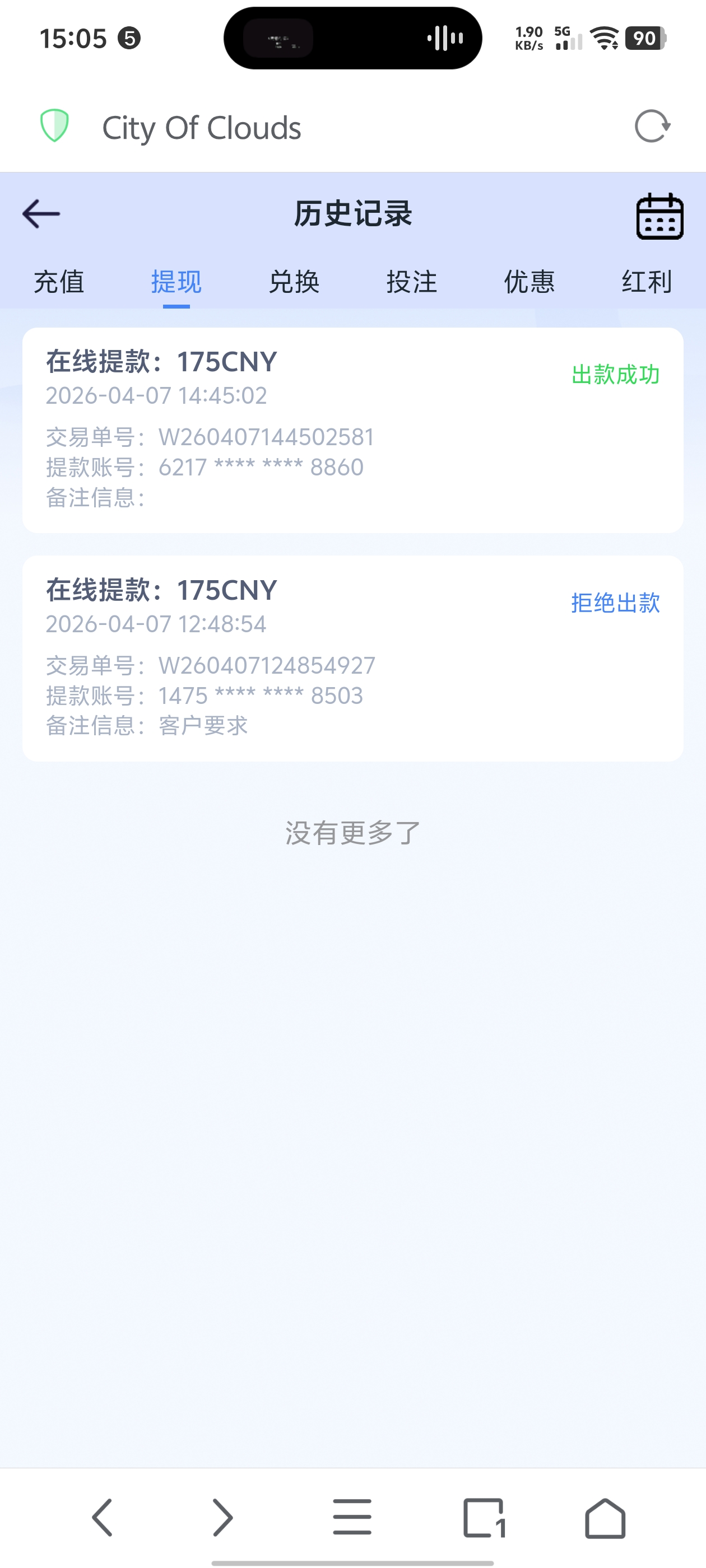Go to the browser home screen icon
This screenshot has height=1568, width=706.
[606, 1516]
